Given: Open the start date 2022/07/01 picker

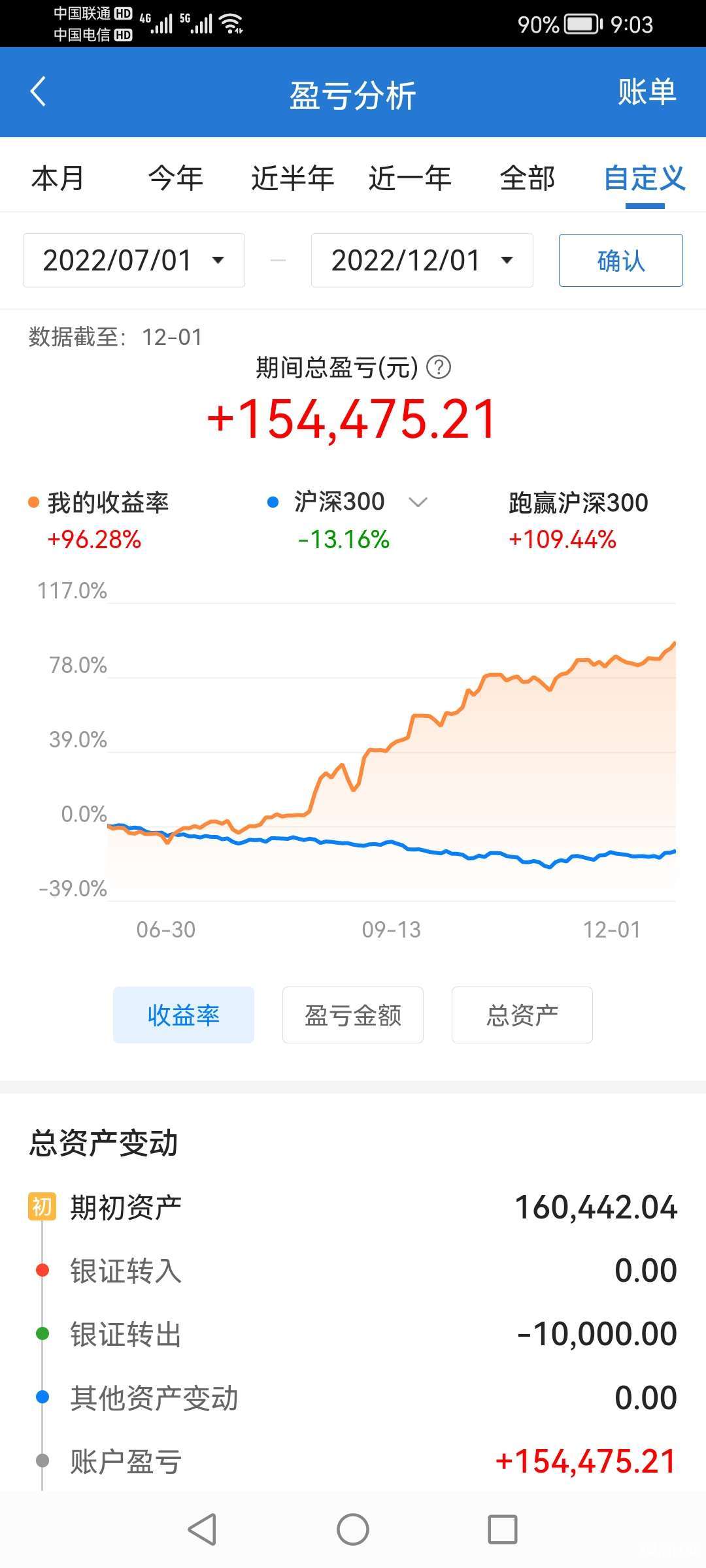Looking at the screenshot, I should (134, 260).
